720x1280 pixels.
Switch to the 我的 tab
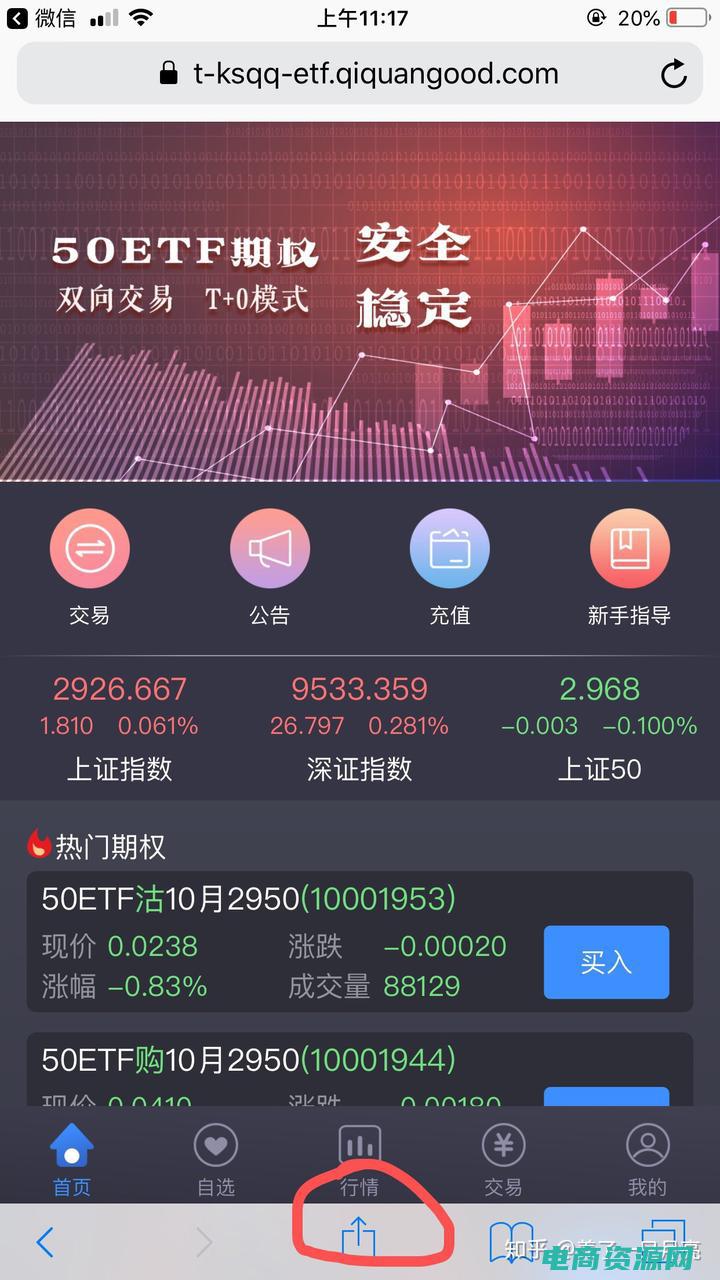pos(647,1160)
